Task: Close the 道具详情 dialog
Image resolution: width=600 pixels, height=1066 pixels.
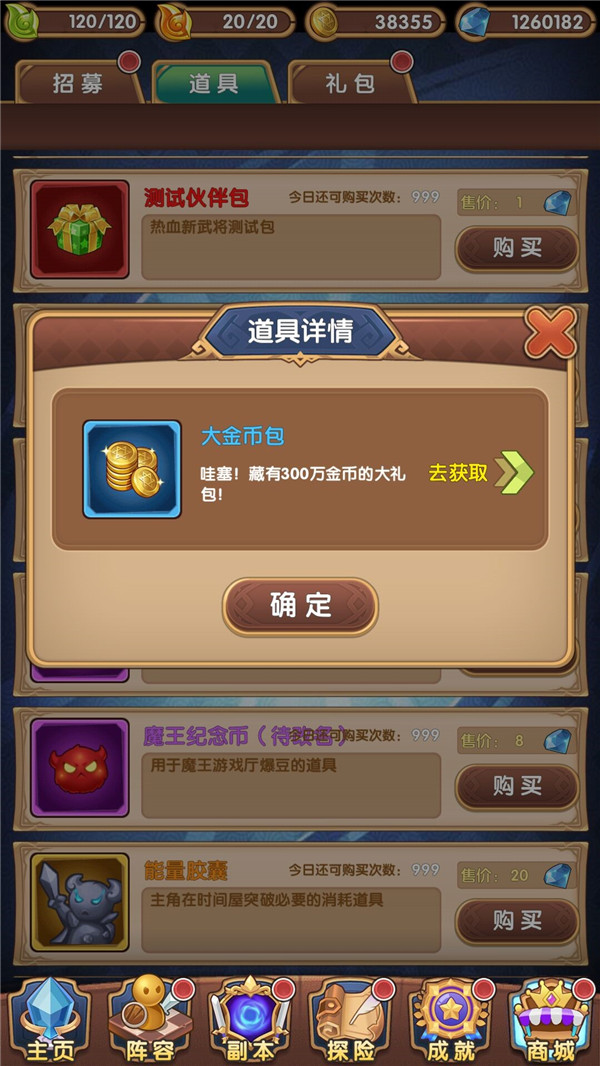Action: click(550, 332)
